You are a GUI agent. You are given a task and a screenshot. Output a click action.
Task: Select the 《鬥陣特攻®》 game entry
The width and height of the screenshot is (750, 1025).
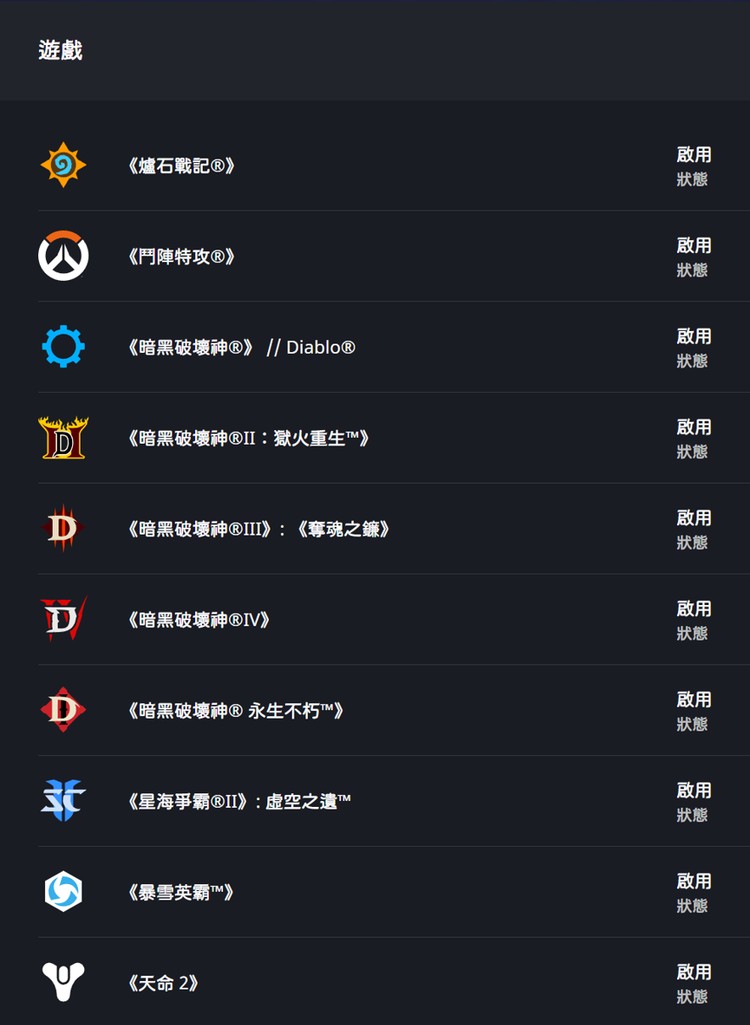point(182,257)
